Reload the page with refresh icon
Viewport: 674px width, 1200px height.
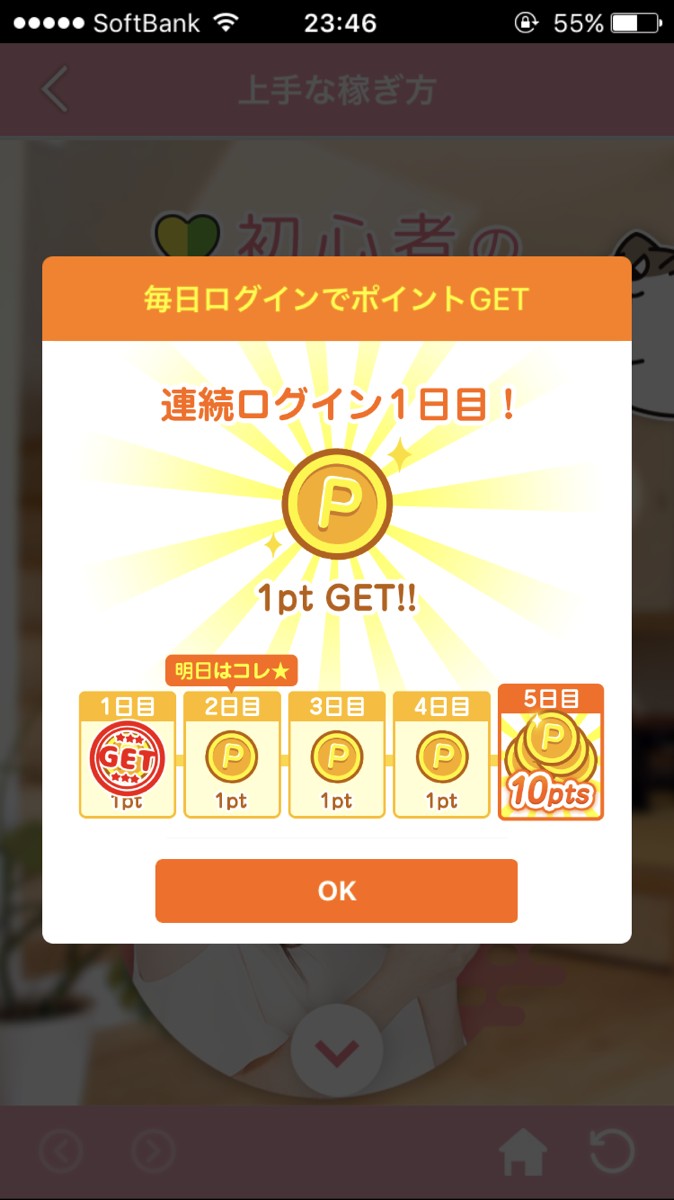pos(612,1151)
